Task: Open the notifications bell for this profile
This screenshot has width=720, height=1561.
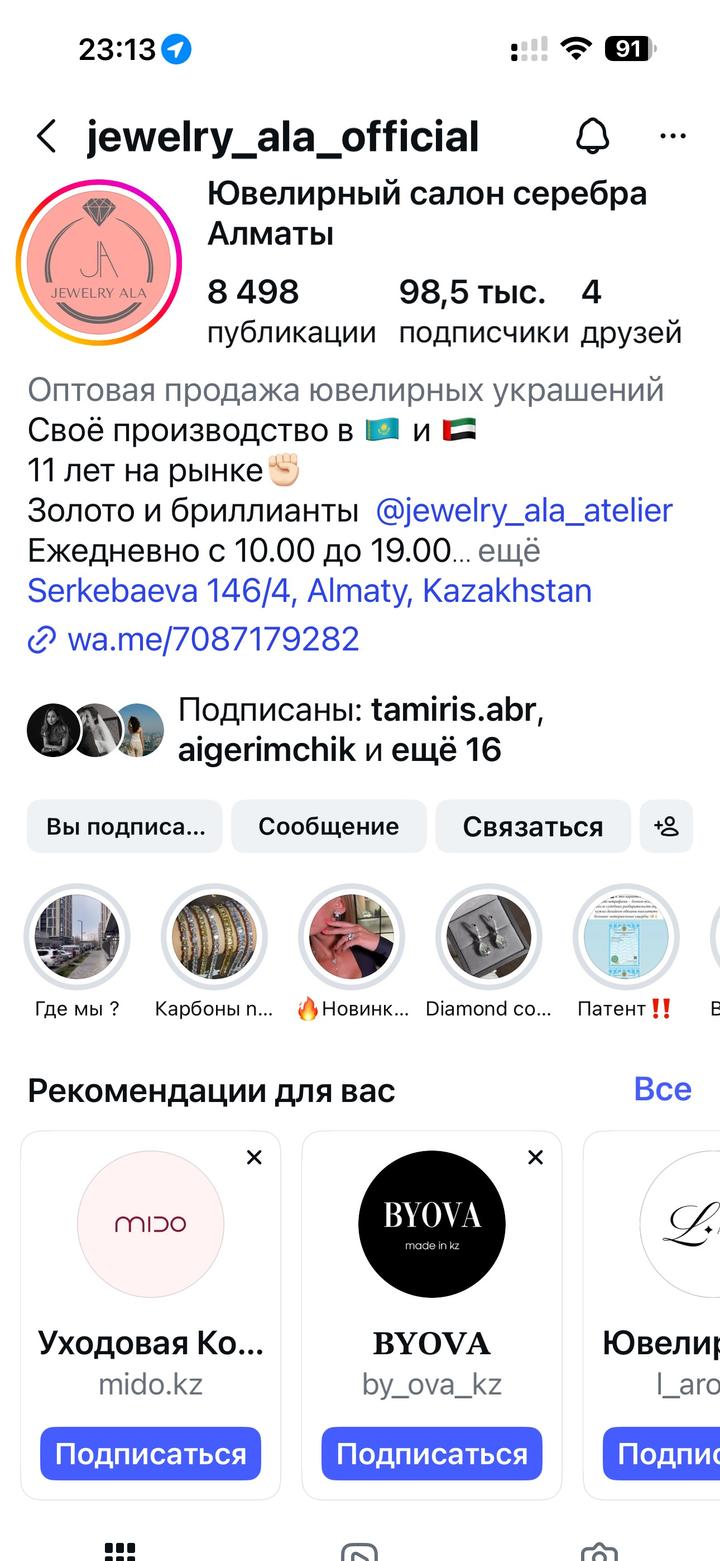Action: point(593,137)
